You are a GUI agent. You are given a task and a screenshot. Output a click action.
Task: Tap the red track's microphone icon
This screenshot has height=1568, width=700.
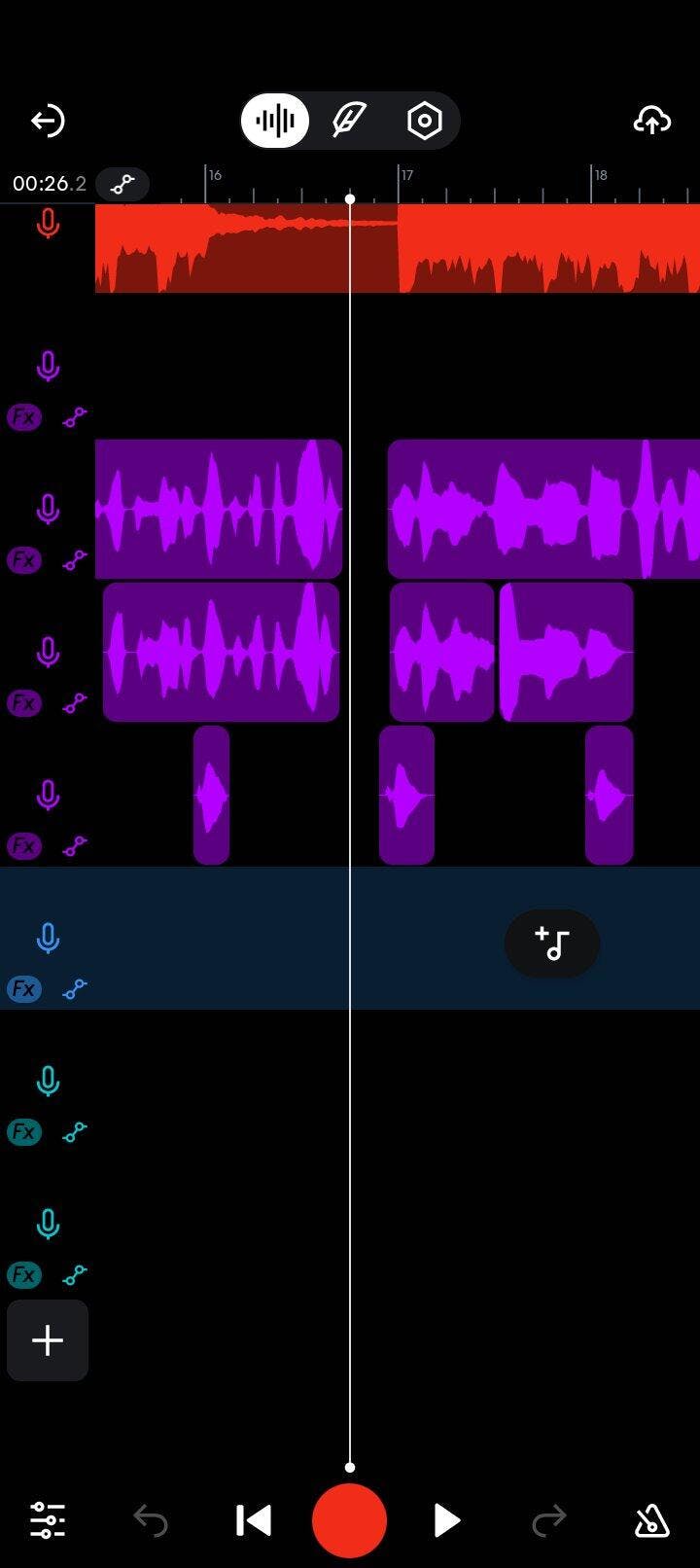[48, 224]
